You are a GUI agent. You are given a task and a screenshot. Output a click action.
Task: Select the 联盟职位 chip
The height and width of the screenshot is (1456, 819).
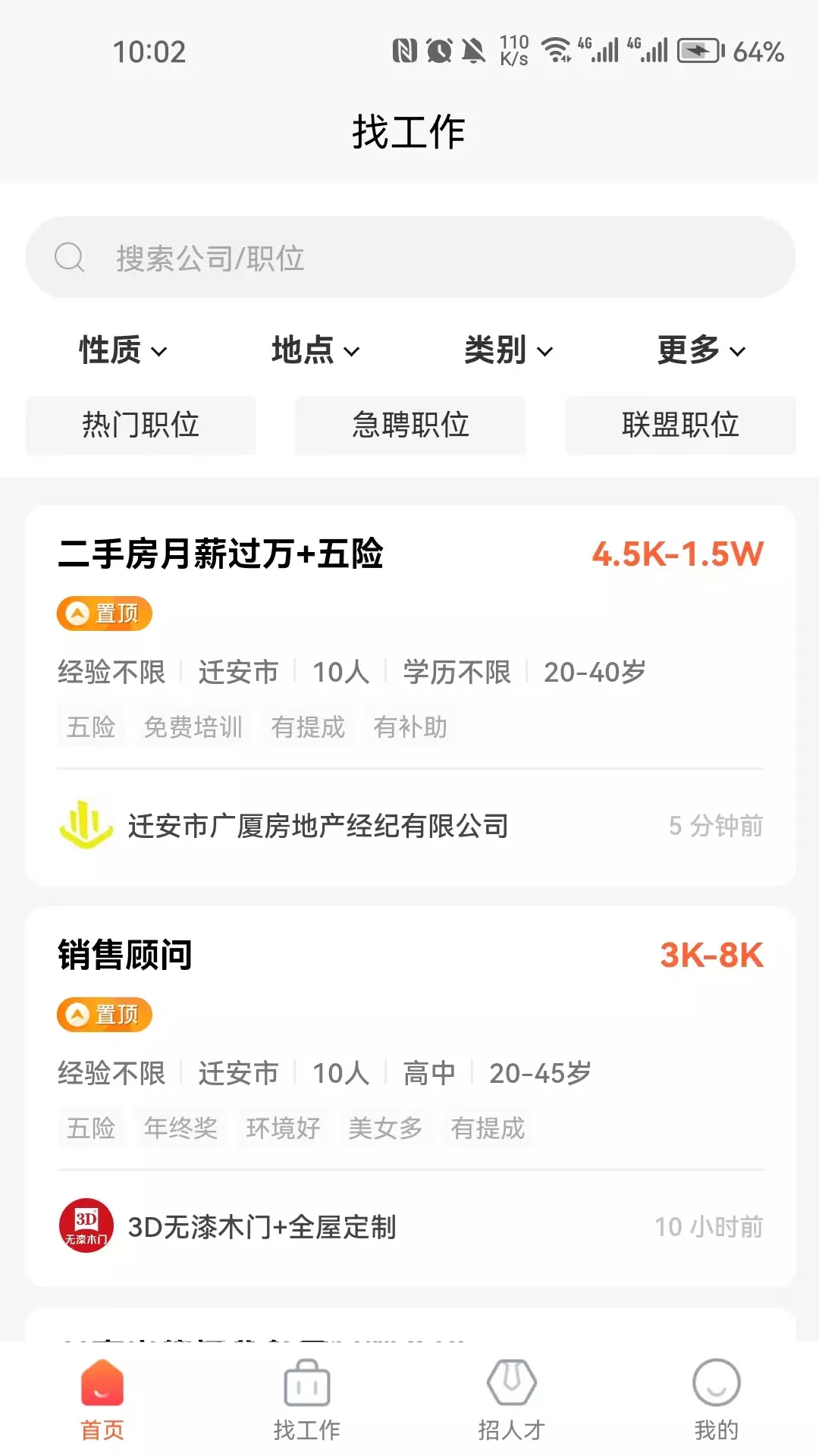pos(680,425)
